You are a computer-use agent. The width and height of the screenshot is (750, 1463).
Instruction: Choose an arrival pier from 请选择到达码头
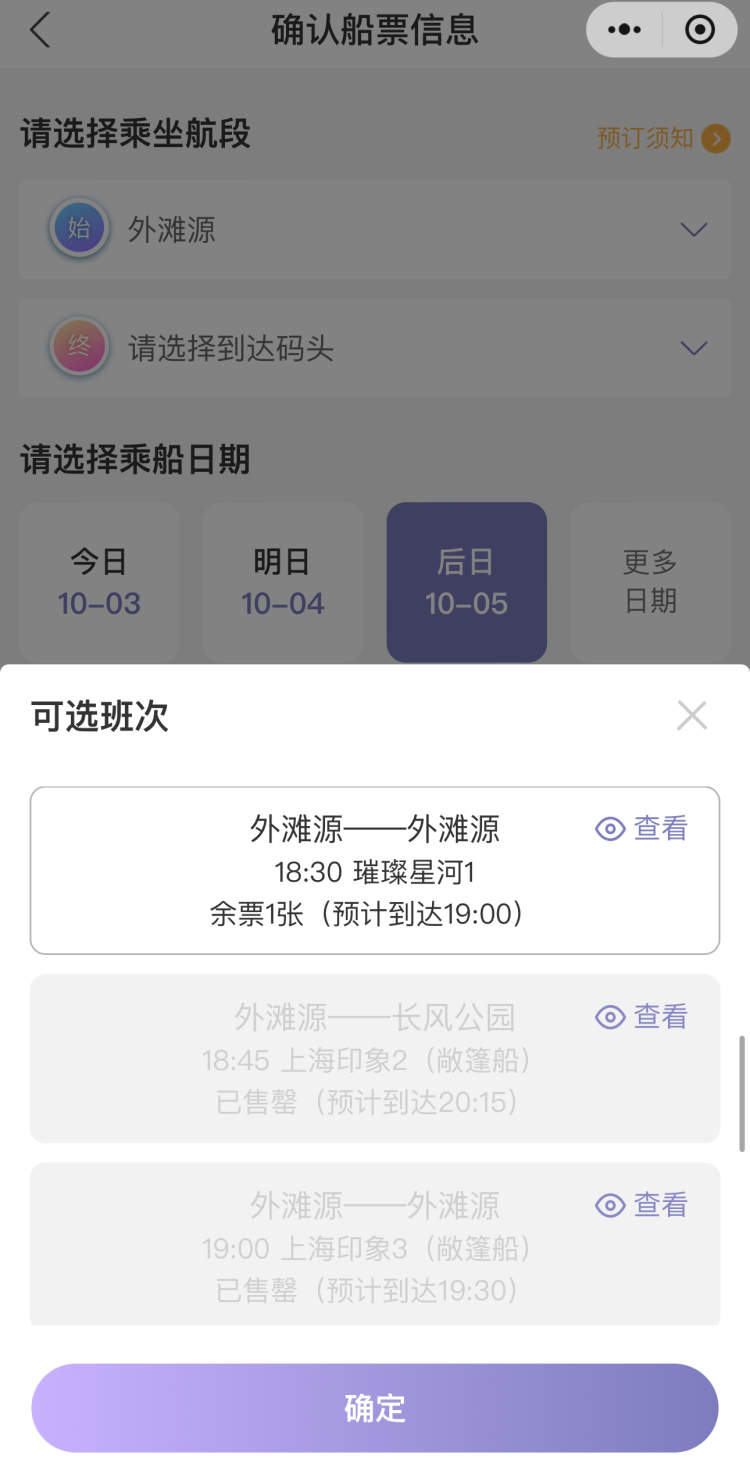click(374, 348)
